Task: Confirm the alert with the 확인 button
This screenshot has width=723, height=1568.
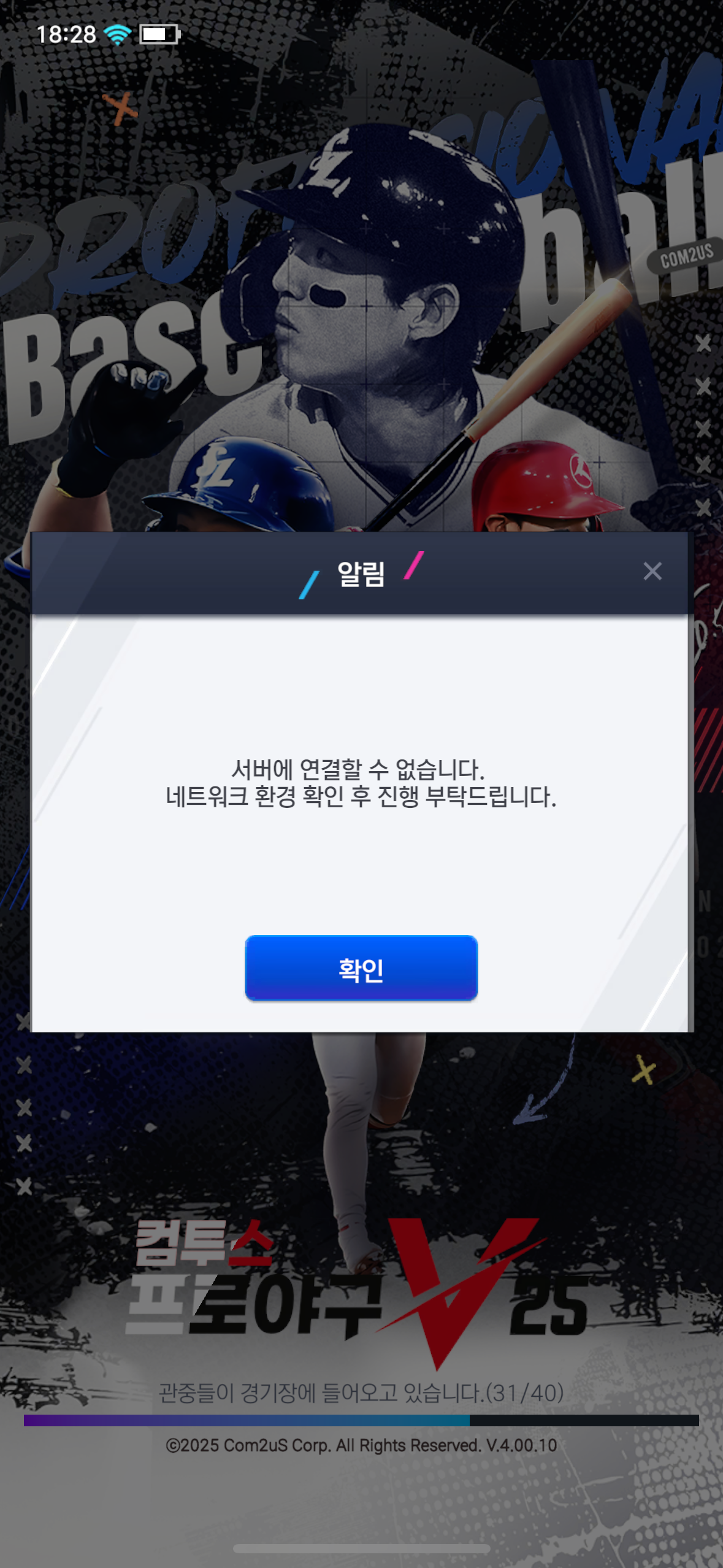Action: [361, 968]
